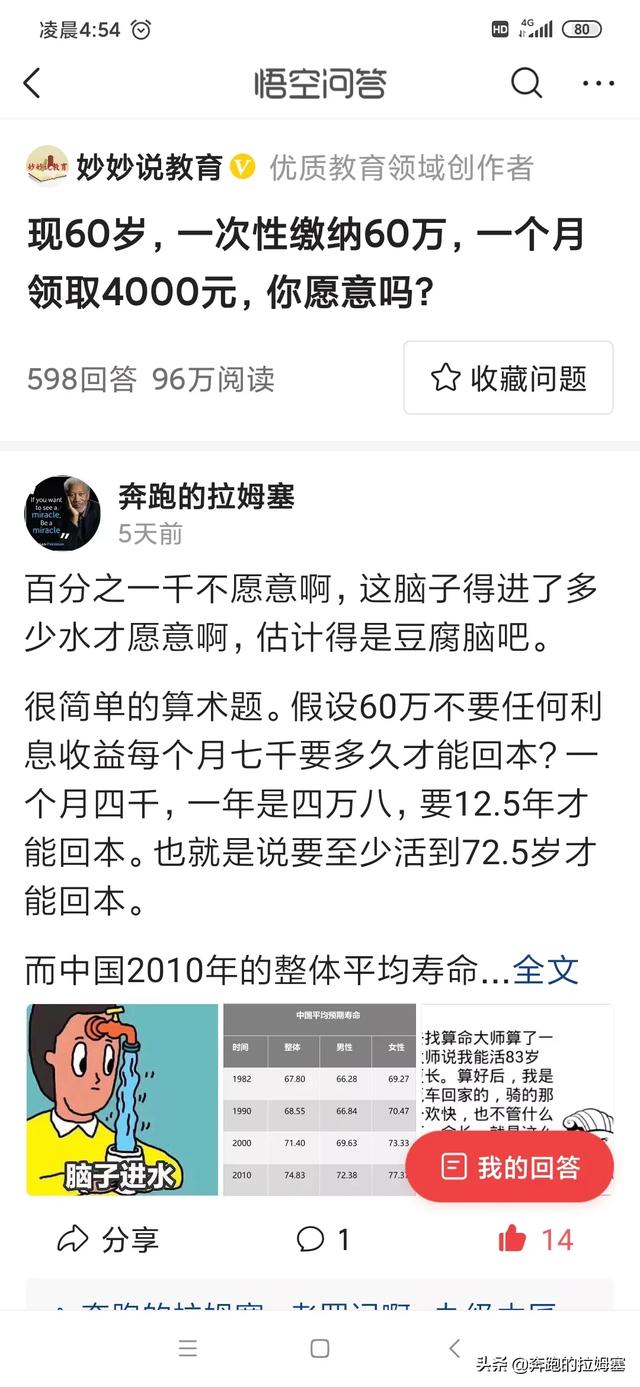View the 中国平均预期寿命 table image
Image resolution: width=640 pixels, height=1387 pixels.
tap(318, 1100)
